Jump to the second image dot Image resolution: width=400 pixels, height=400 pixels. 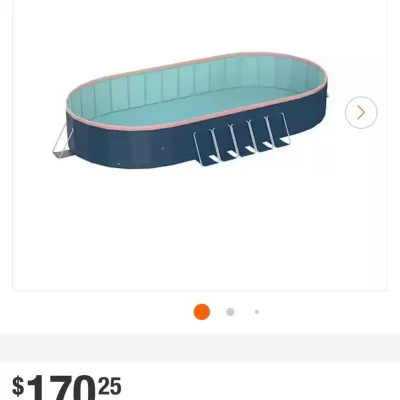pyautogui.click(x=230, y=312)
